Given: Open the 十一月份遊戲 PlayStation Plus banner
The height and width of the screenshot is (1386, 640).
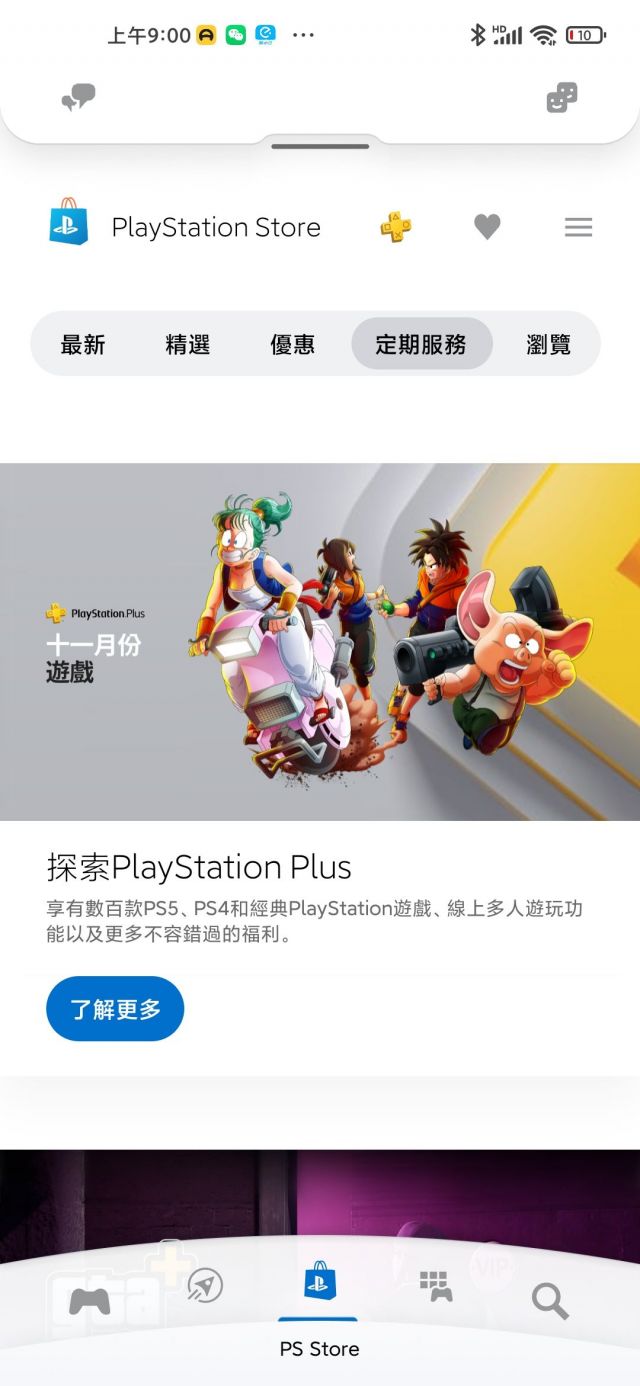Looking at the screenshot, I should 320,641.
